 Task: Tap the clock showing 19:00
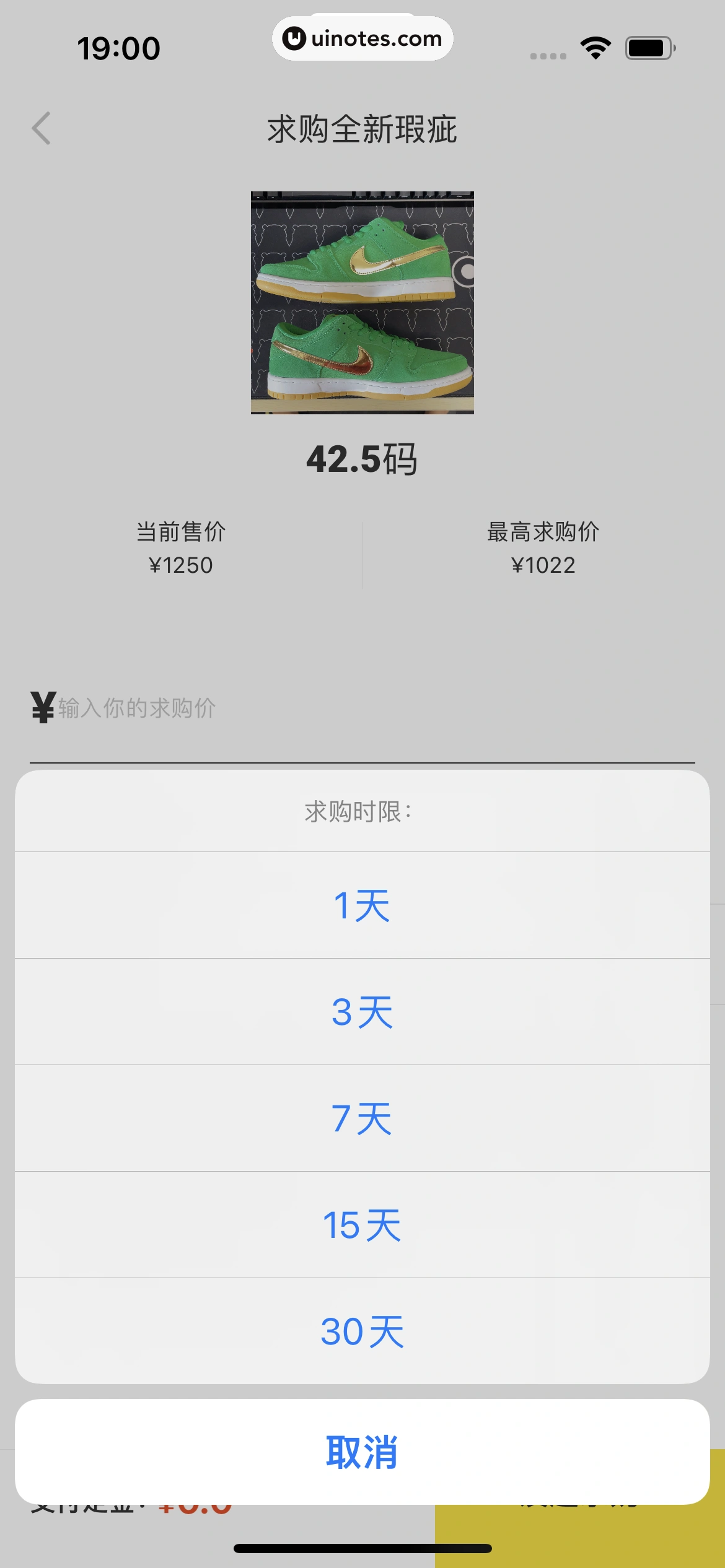[119, 47]
